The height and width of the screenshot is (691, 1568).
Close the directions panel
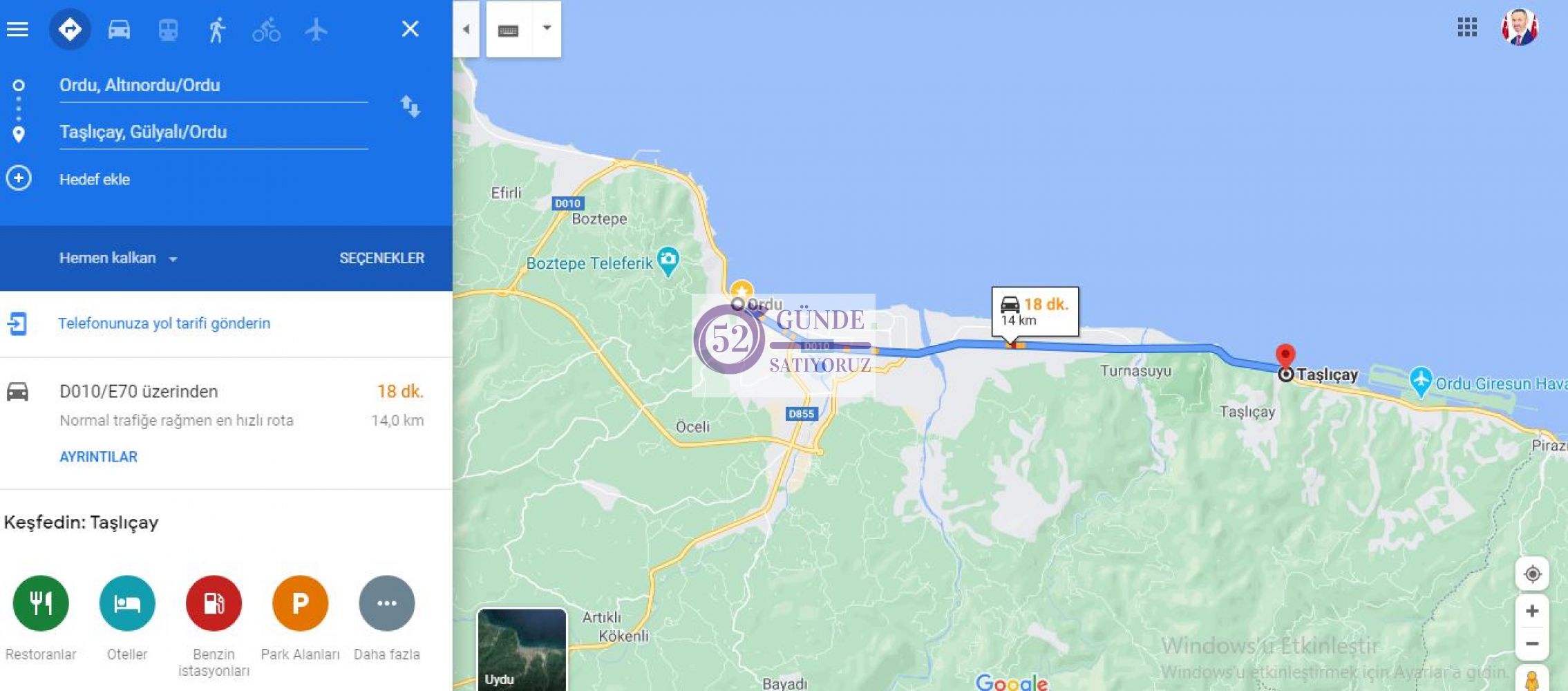[410, 29]
